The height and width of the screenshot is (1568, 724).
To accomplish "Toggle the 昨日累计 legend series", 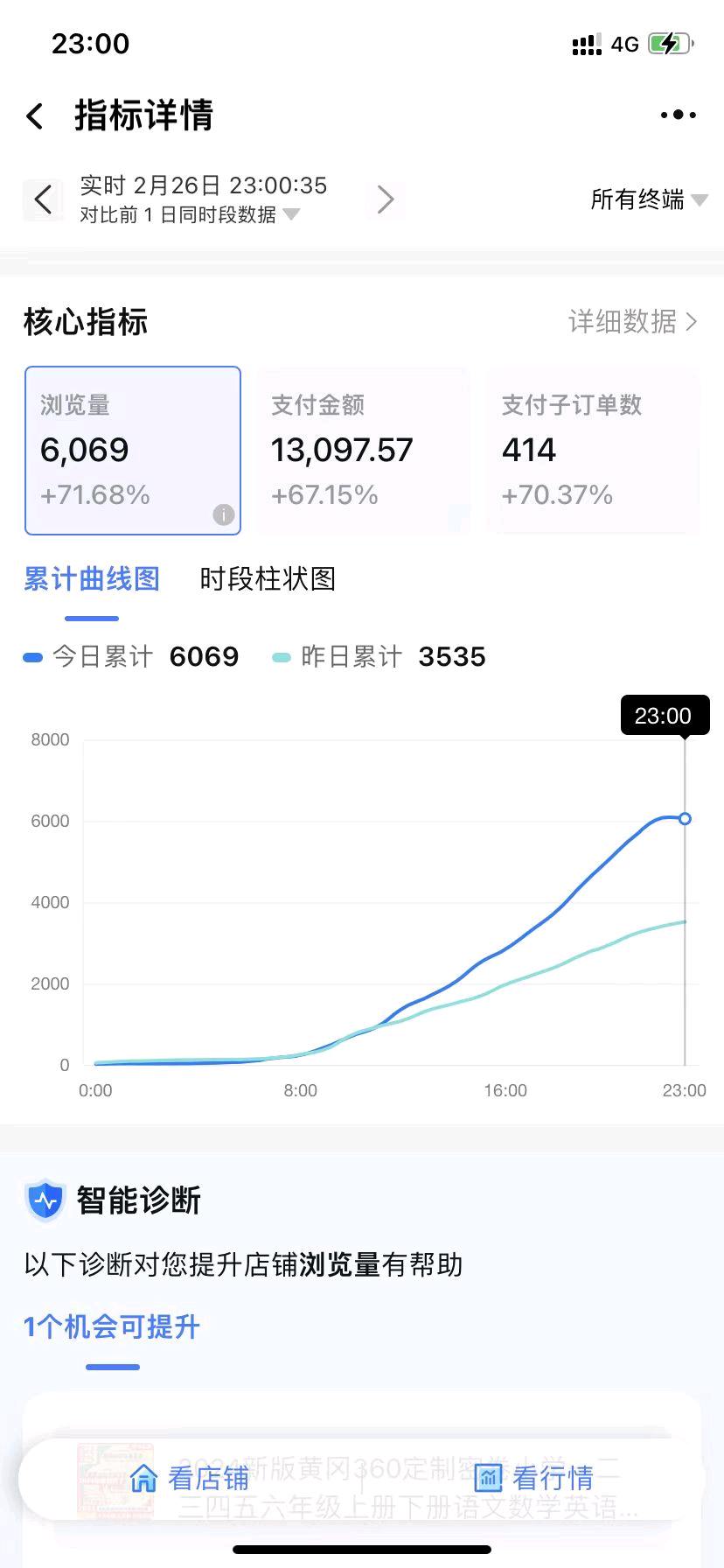I will [x=379, y=656].
